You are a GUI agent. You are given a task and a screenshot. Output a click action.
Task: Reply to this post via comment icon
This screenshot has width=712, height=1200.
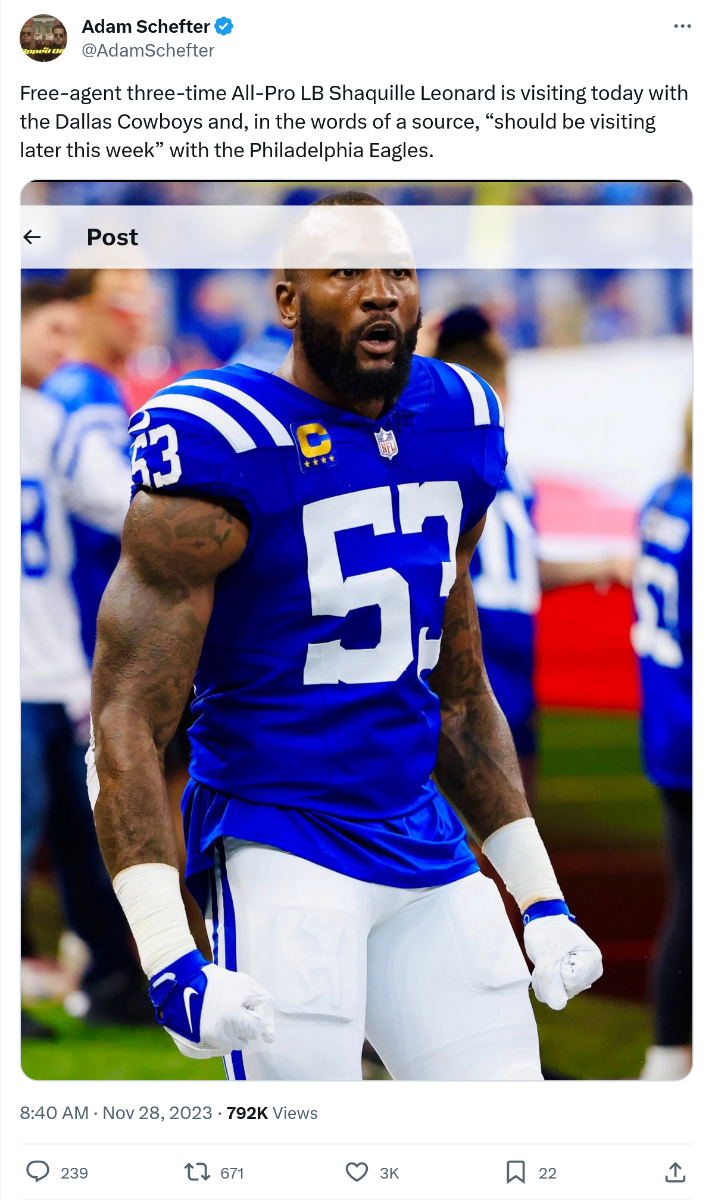click(38, 1172)
